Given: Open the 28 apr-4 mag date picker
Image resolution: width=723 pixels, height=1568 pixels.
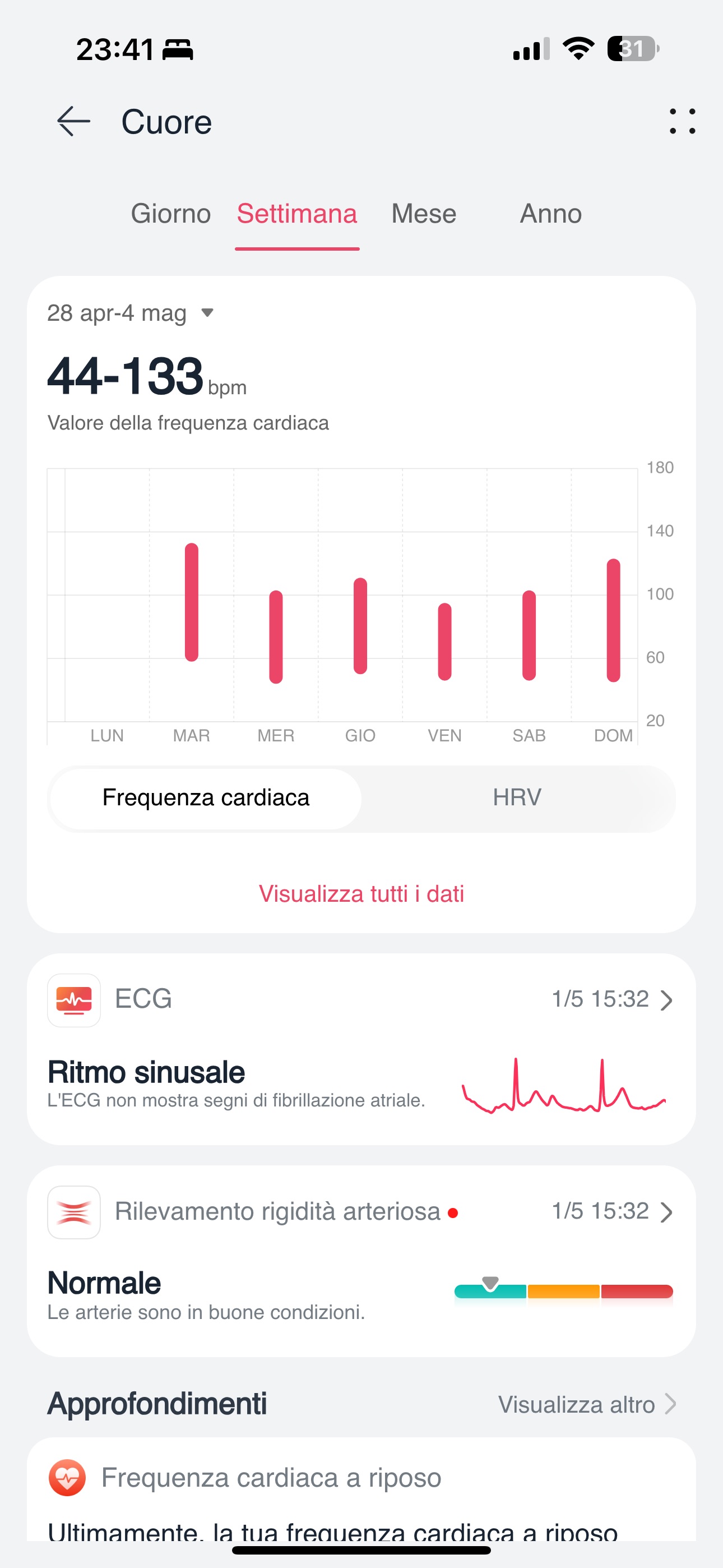Looking at the screenshot, I should point(130,313).
